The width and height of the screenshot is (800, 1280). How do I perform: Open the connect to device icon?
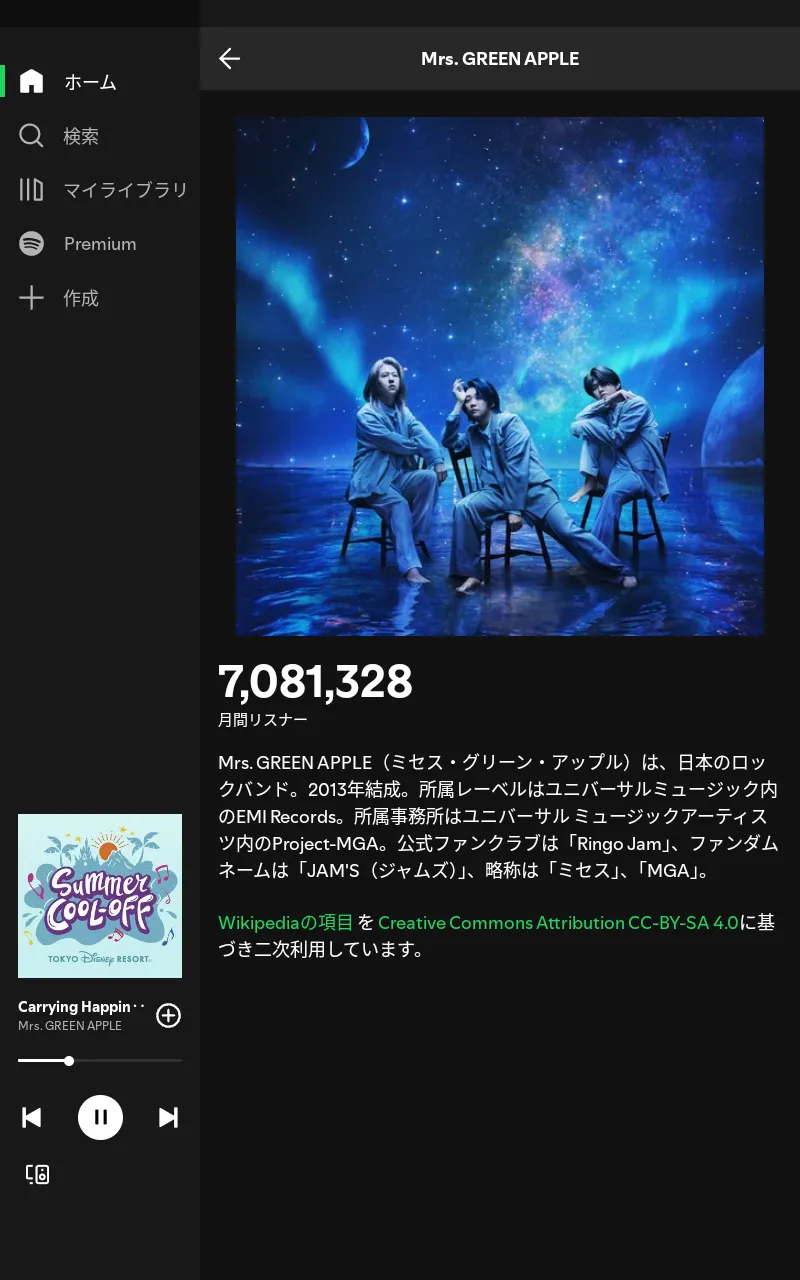pos(38,1174)
